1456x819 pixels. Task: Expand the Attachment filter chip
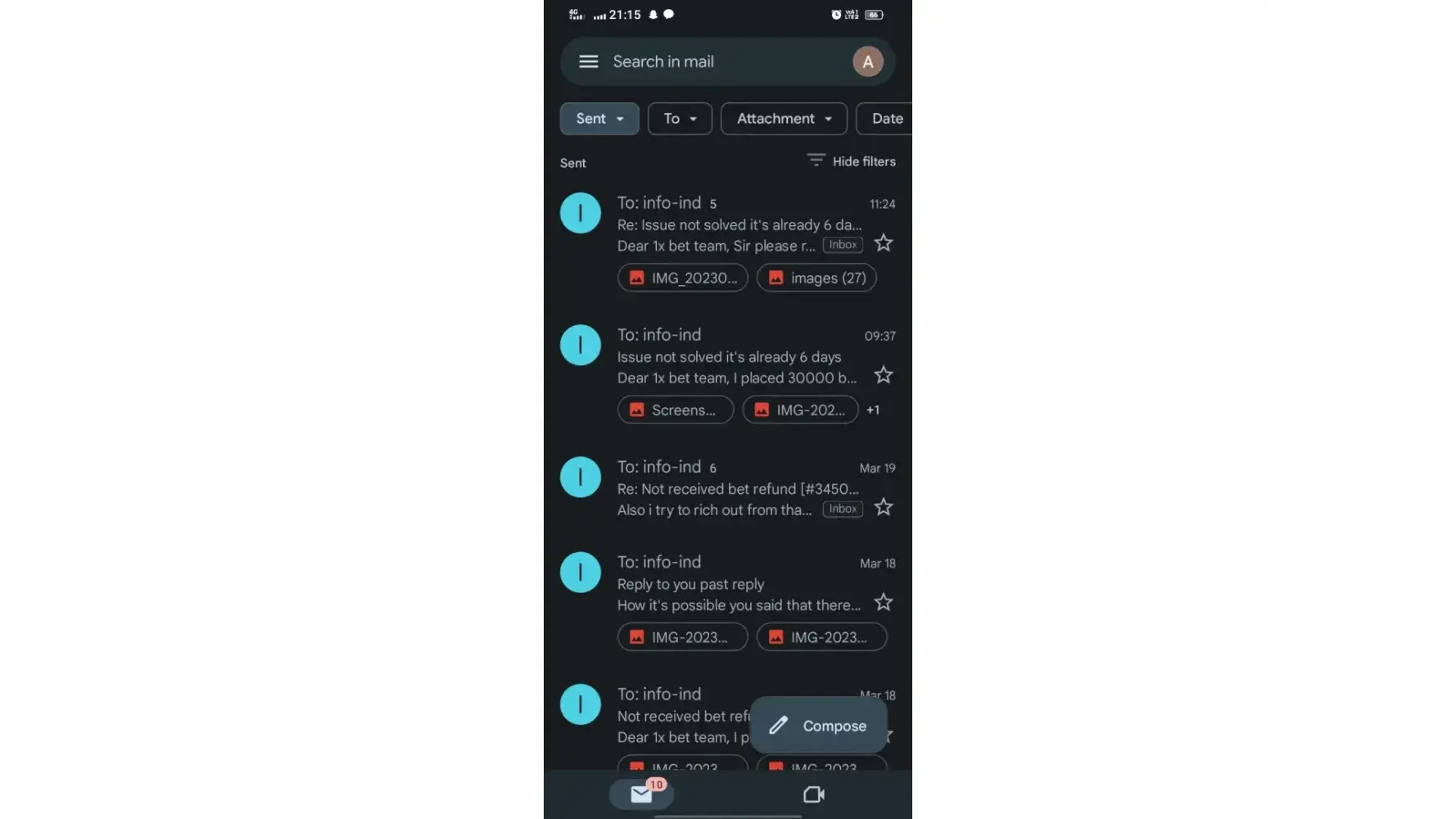tap(783, 119)
